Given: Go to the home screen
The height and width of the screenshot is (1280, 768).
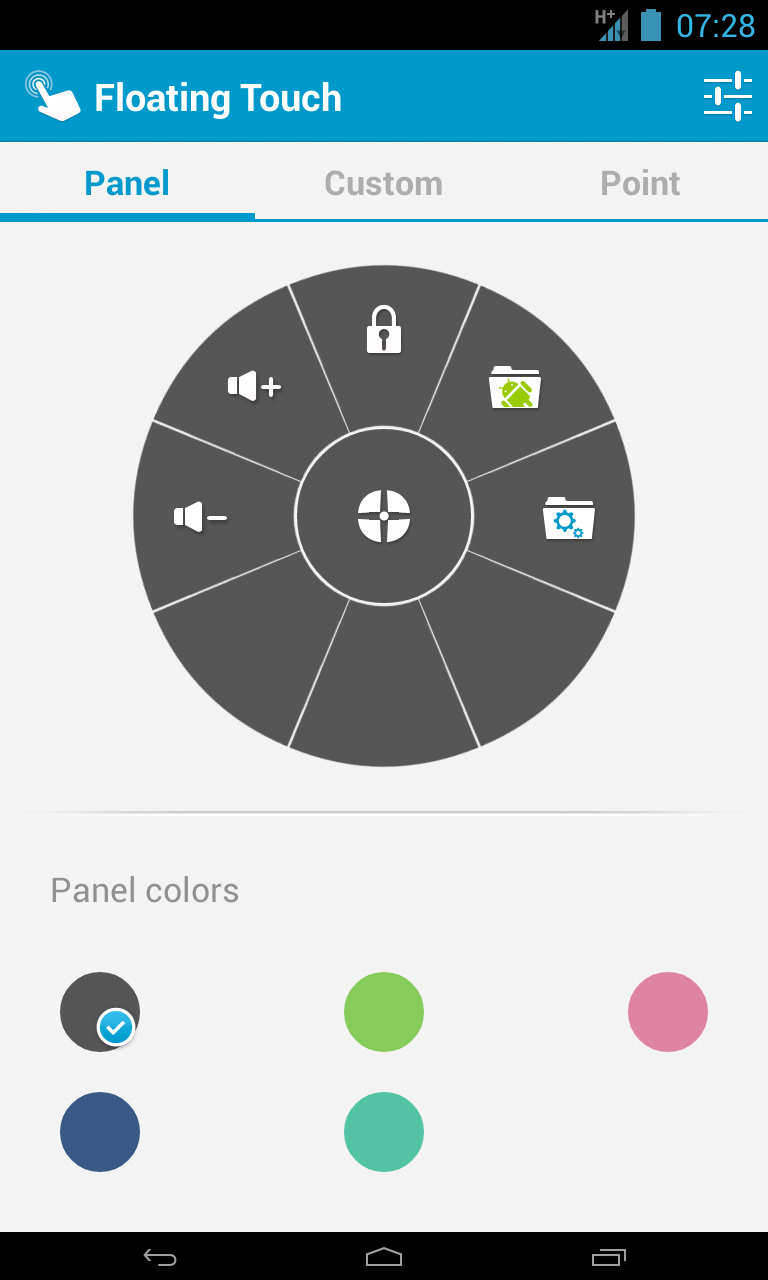Looking at the screenshot, I should click(x=384, y=1257).
